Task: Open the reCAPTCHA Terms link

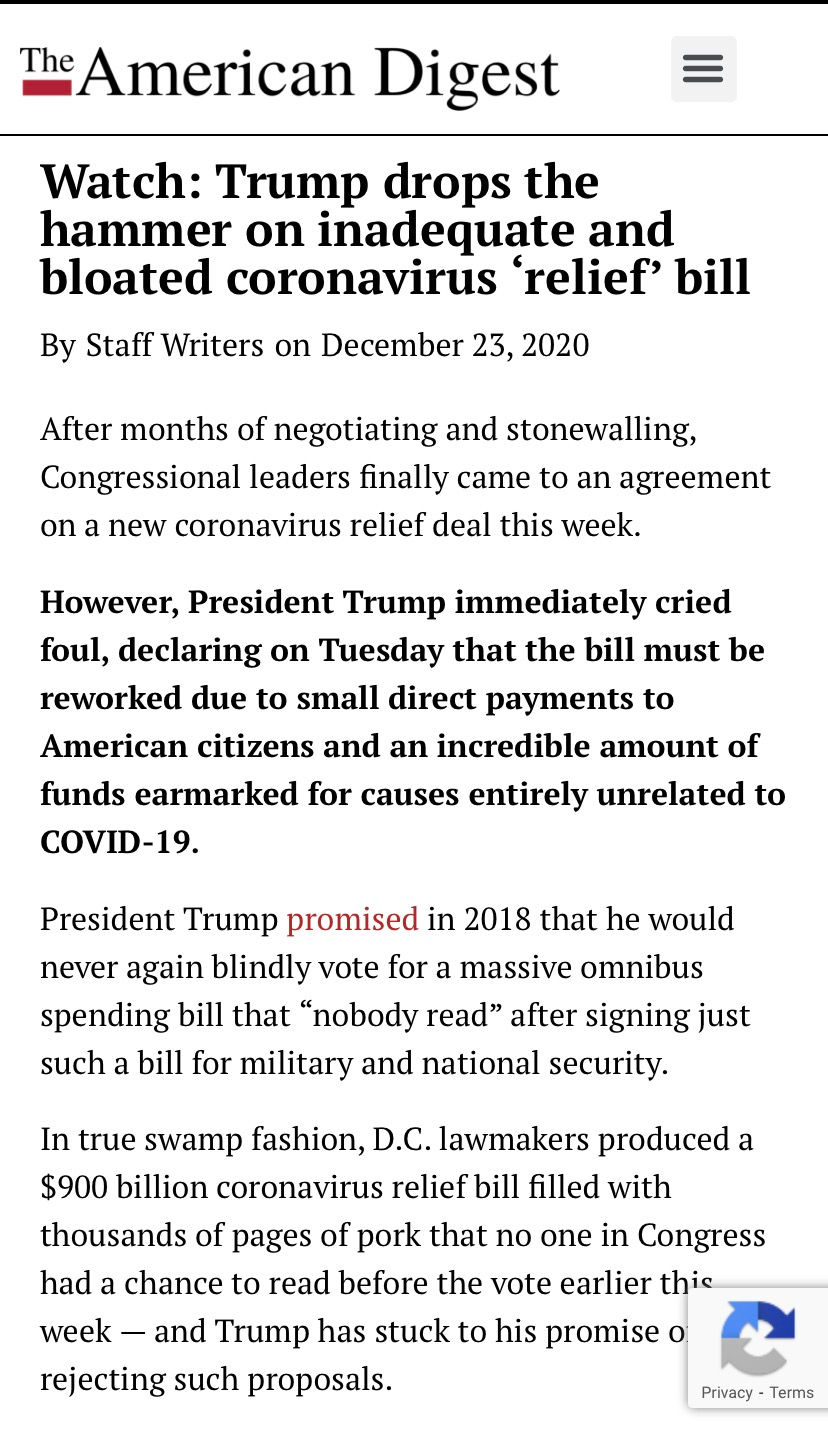Action: point(792,1392)
